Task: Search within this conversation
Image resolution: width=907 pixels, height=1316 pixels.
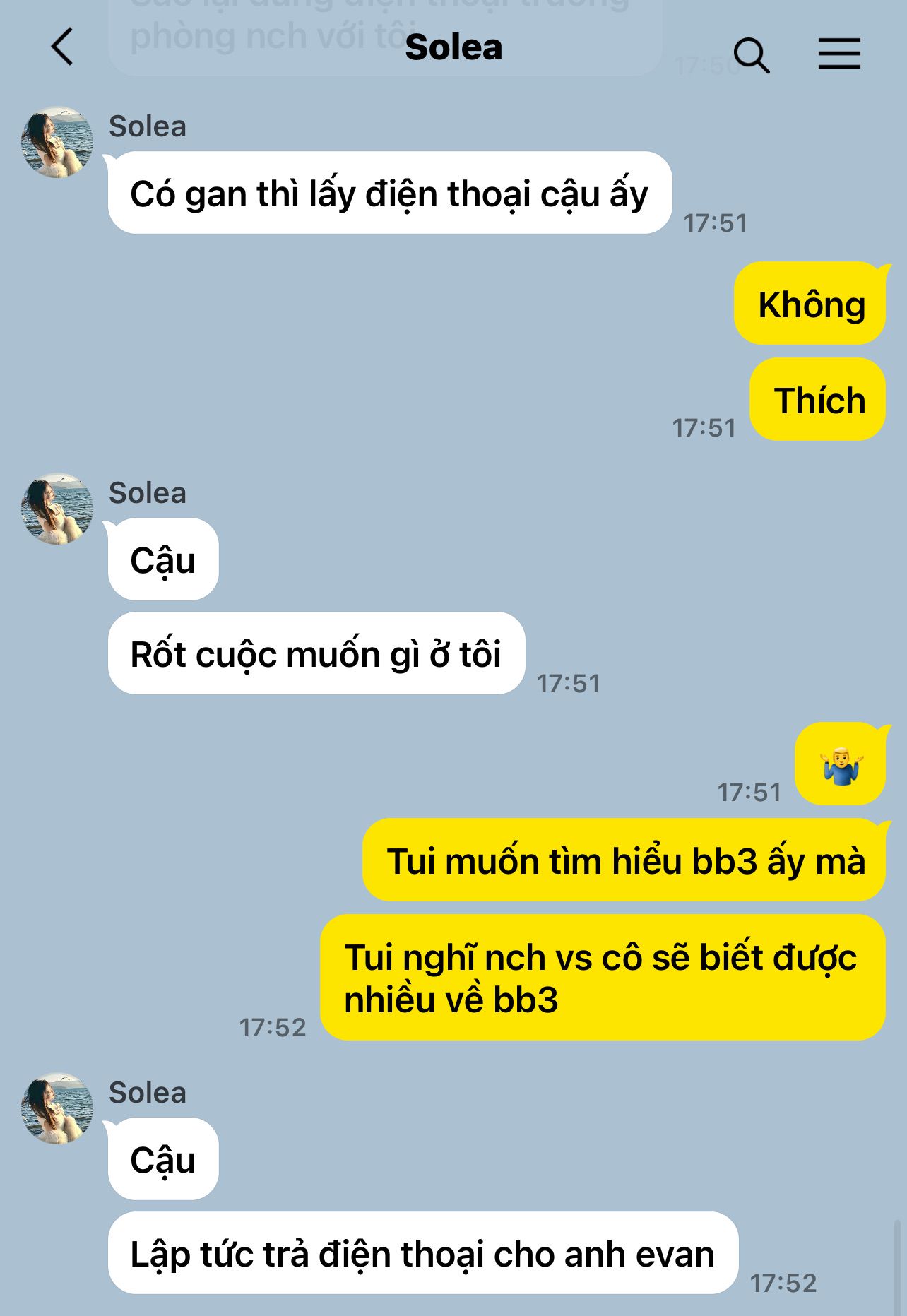Action: coord(751,54)
